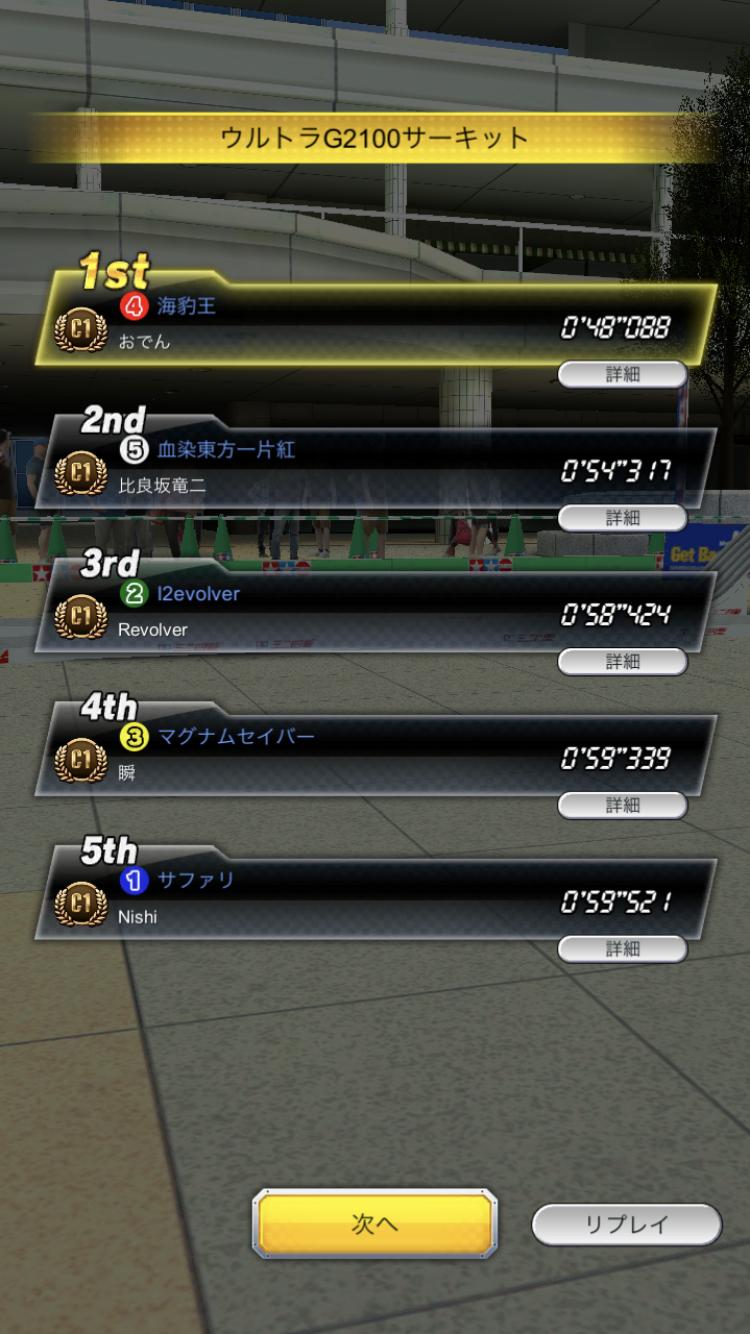
Task: View 詳細 for 2nd place 血染東方一片紅
Action: pos(622,518)
